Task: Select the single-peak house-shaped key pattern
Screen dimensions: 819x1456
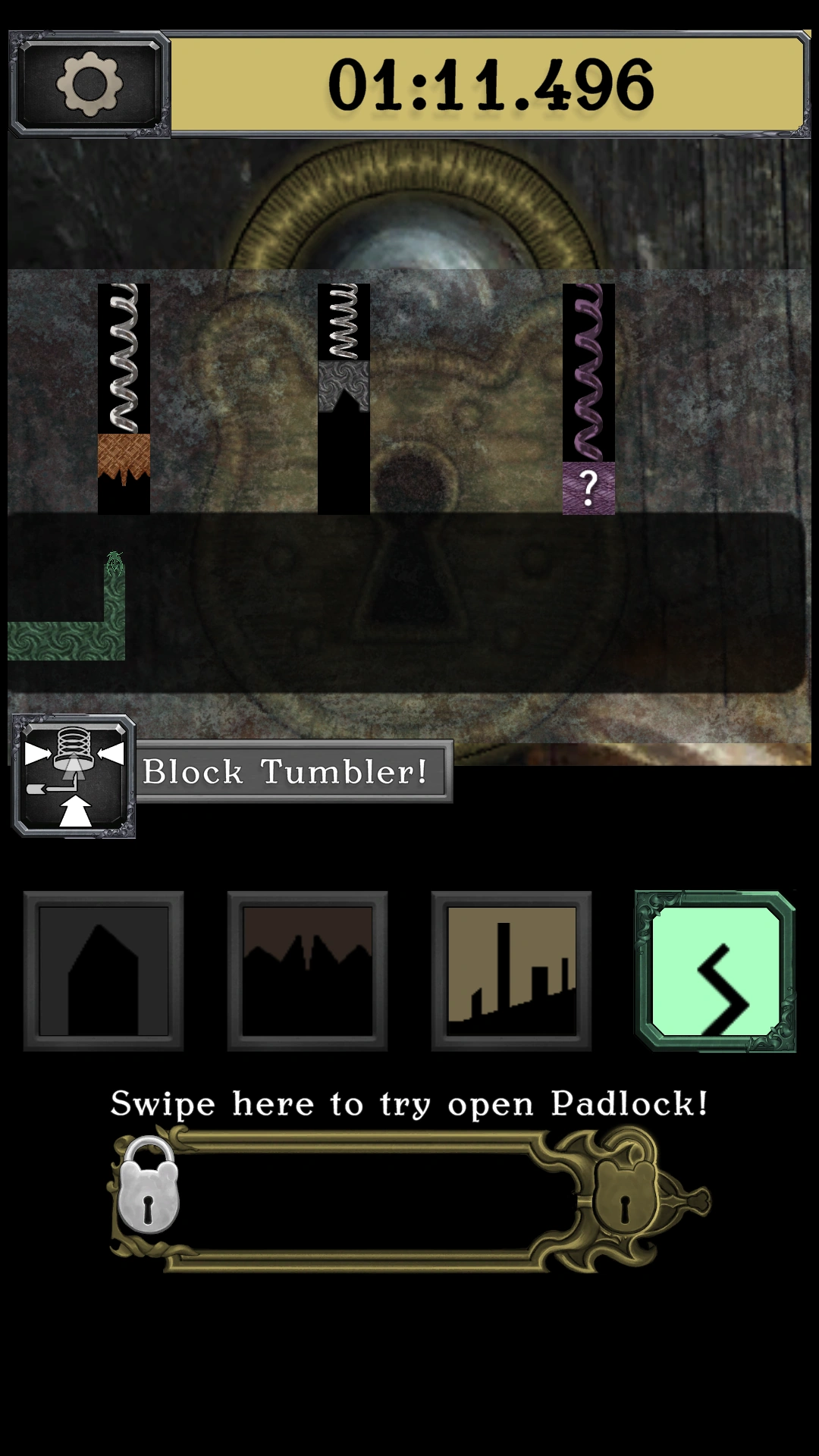Action: pos(103,971)
